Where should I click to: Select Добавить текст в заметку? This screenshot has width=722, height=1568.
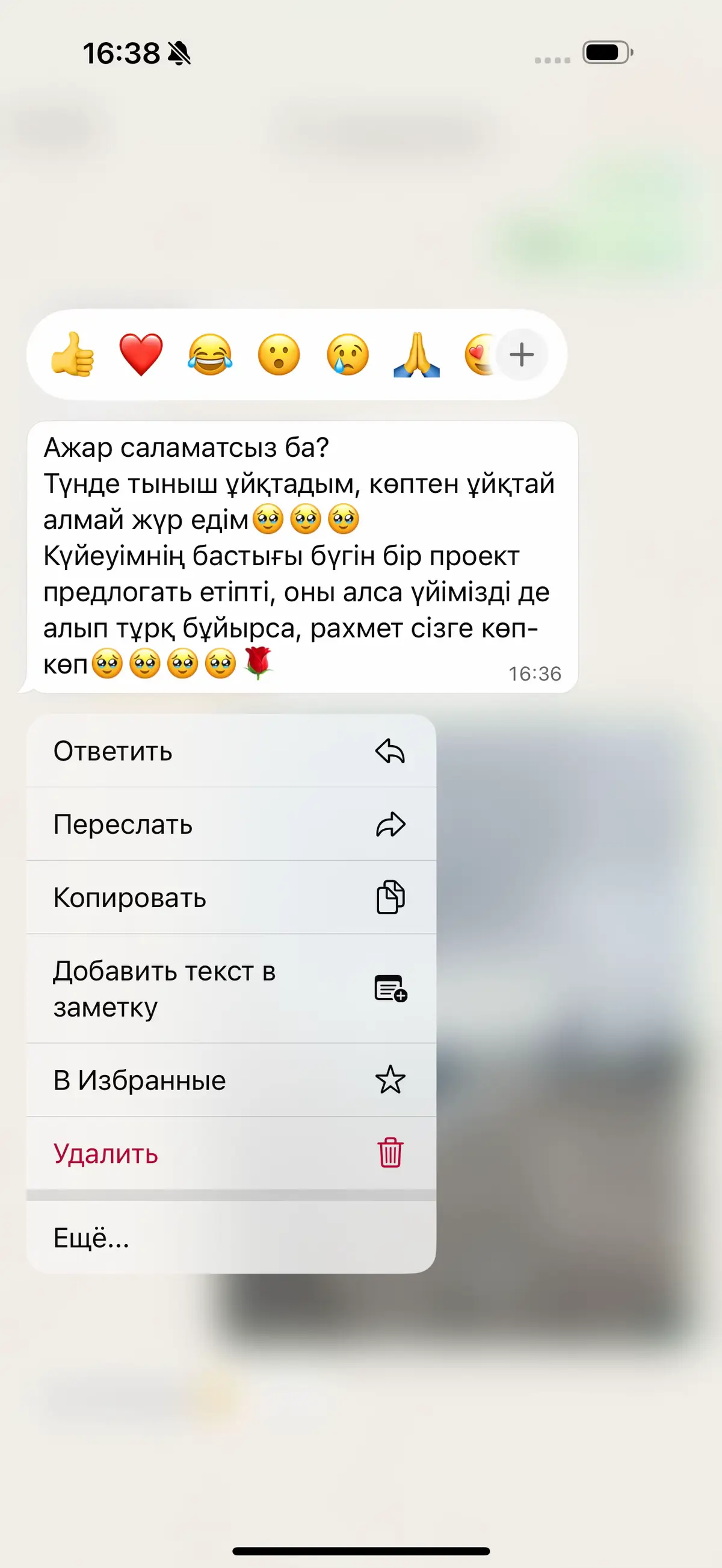pyautogui.click(x=231, y=988)
